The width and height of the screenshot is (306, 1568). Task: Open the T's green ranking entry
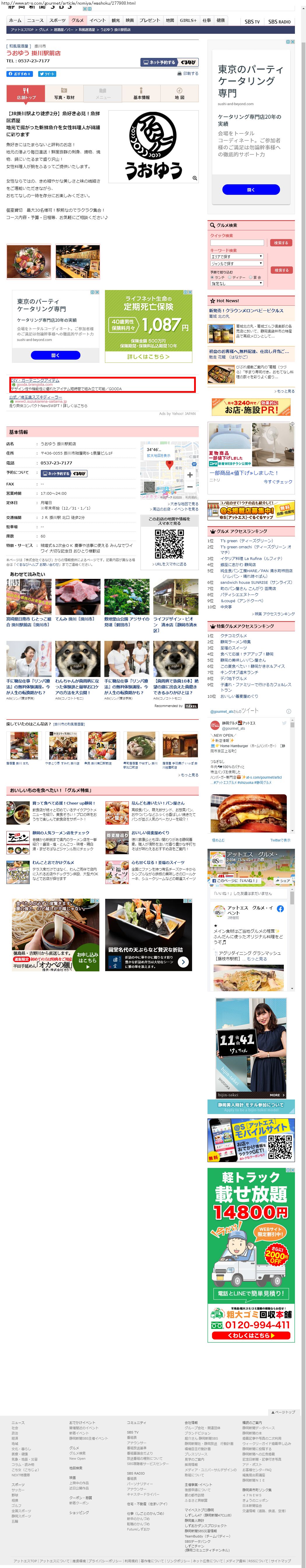click(x=238, y=540)
